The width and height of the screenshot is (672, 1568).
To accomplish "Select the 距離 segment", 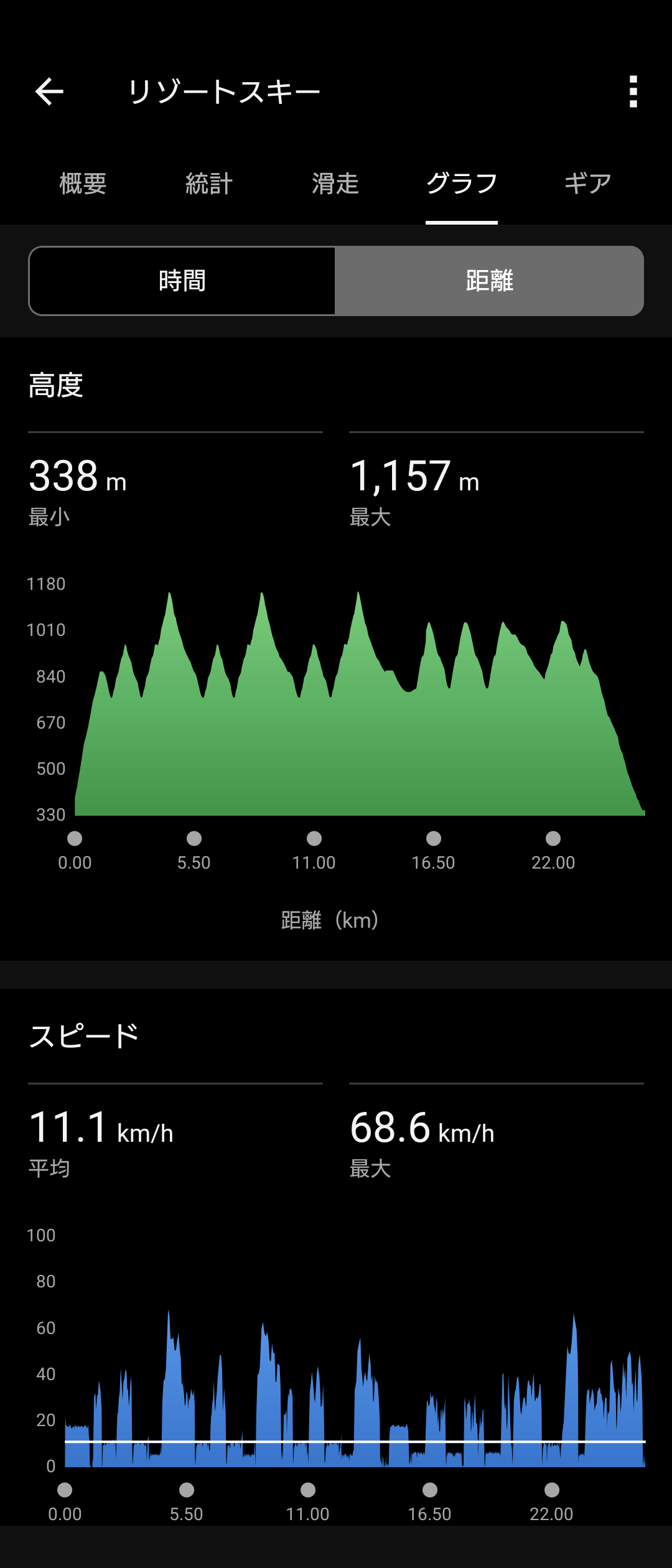I will [x=489, y=281].
